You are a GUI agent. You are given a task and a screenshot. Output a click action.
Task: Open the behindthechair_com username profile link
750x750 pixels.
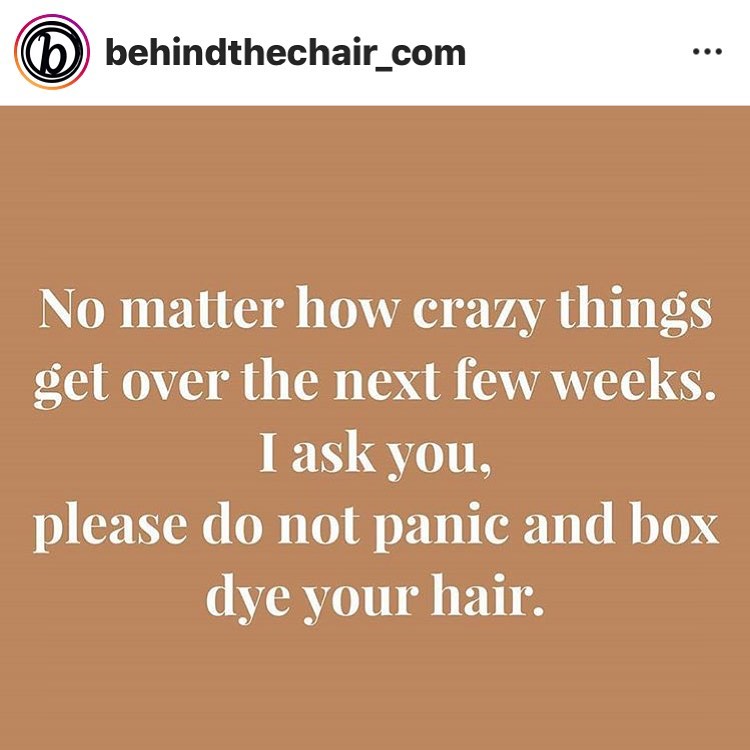click(286, 53)
